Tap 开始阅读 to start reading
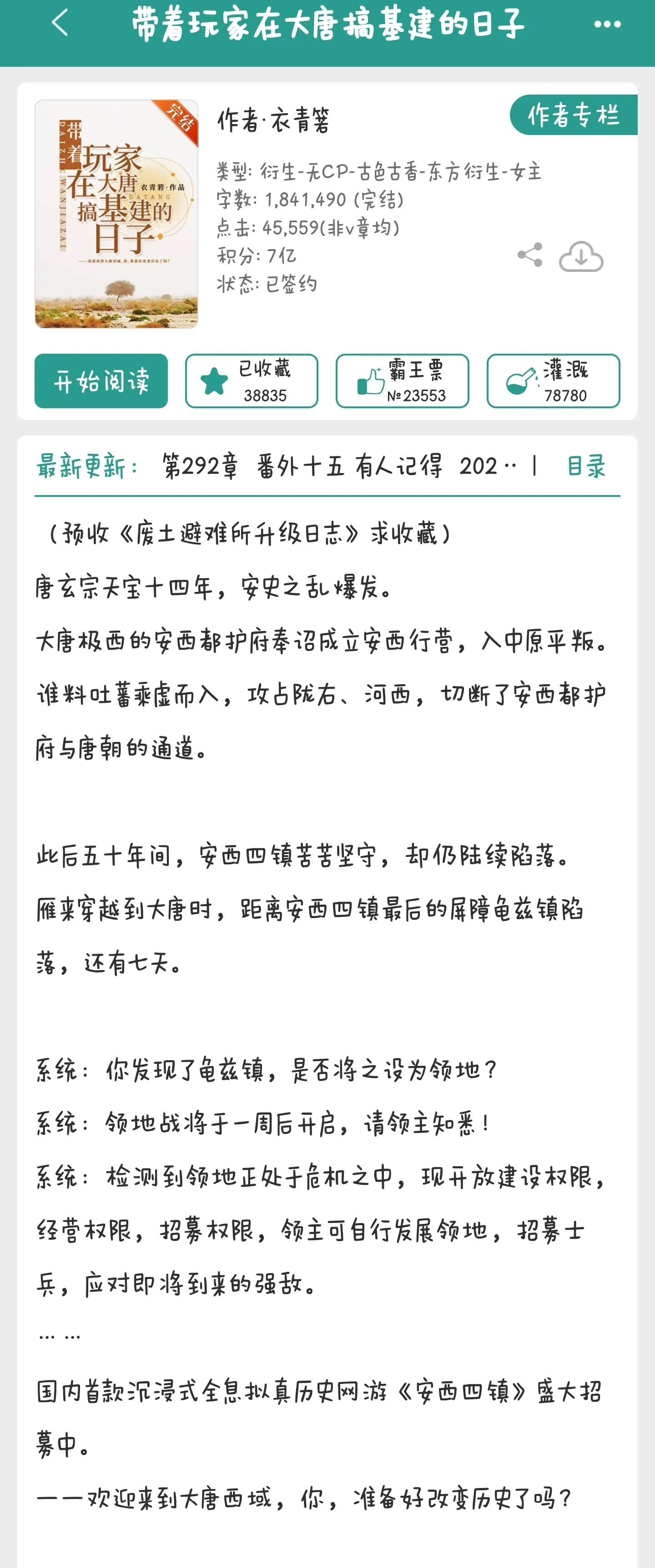Image resolution: width=655 pixels, height=1568 pixels. 101,381
